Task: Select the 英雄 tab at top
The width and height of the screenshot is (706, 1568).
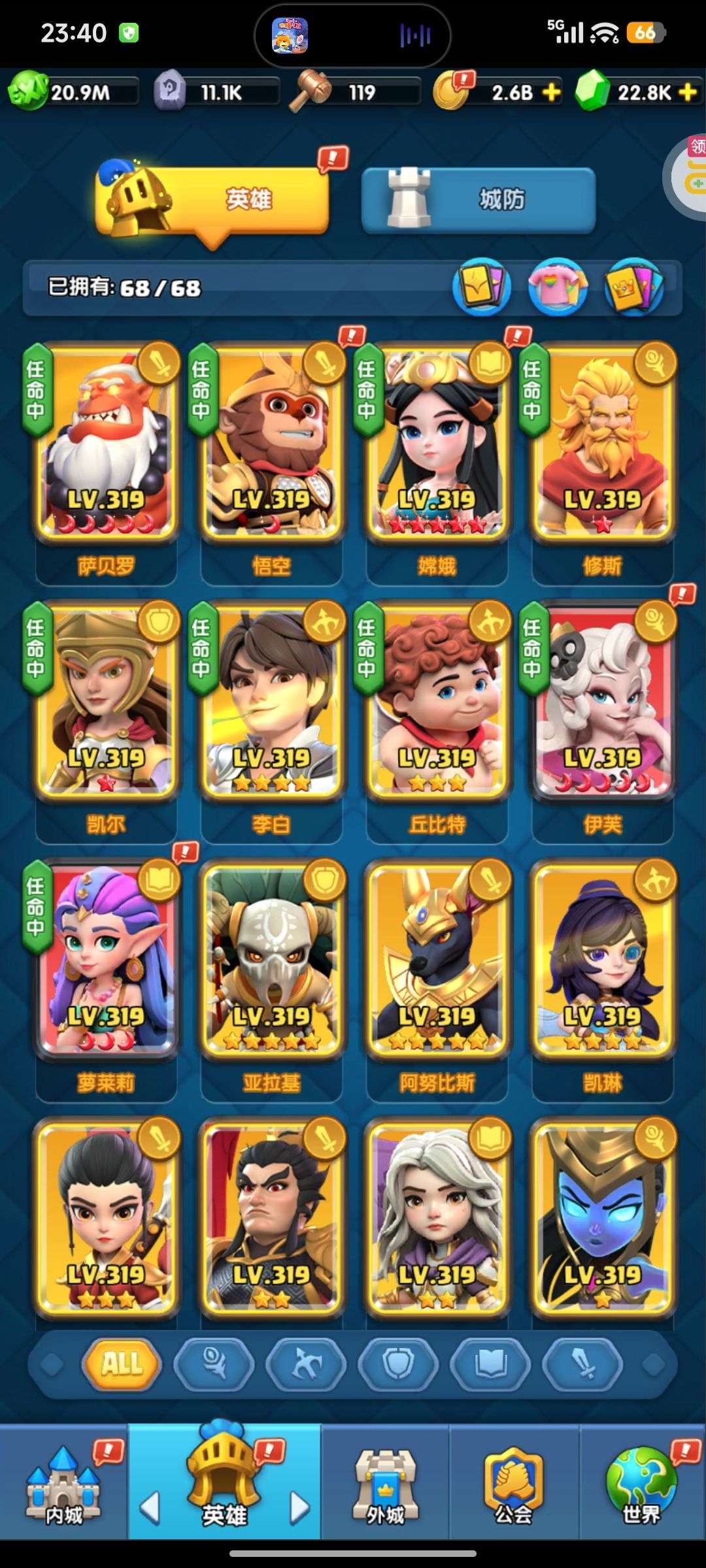Action: [212, 199]
